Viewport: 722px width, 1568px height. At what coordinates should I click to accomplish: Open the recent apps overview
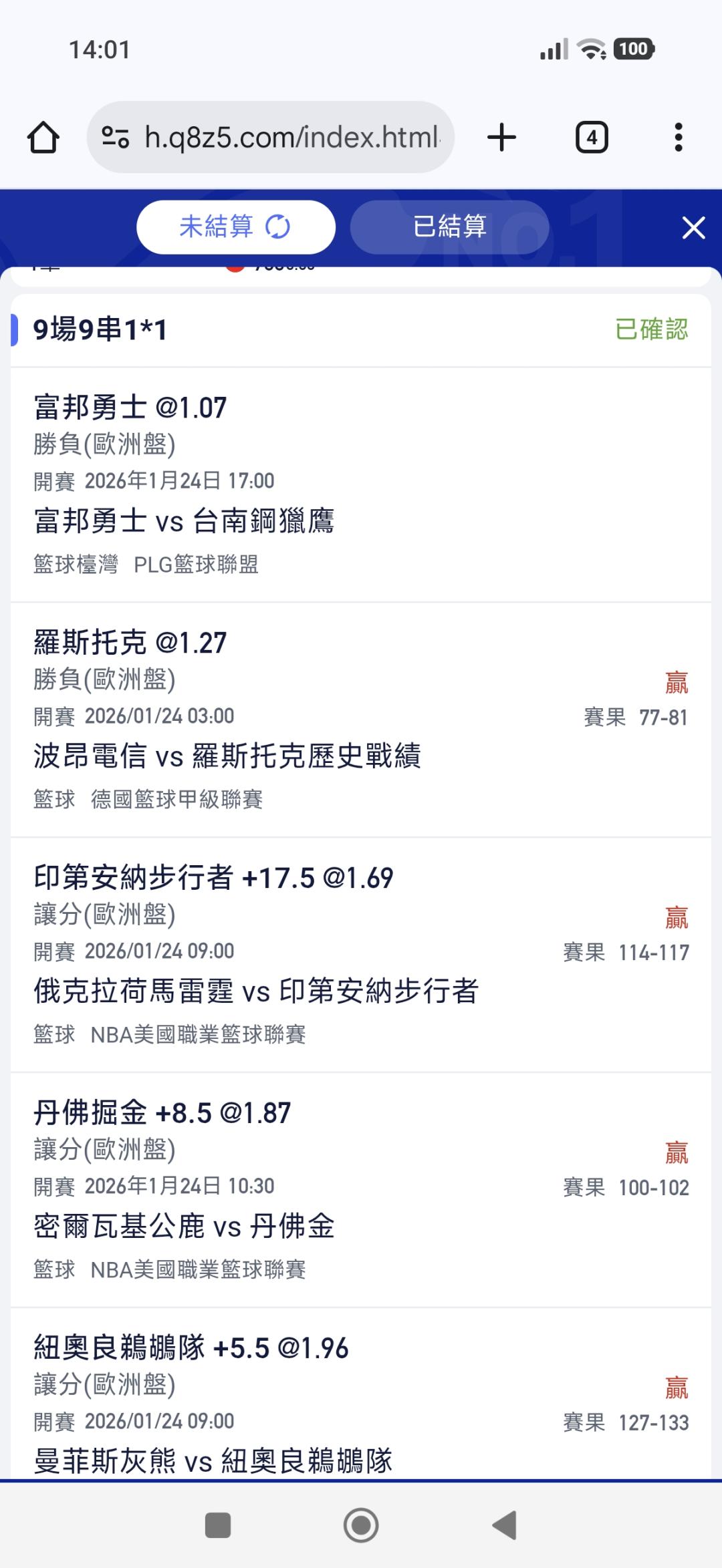[x=218, y=1525]
